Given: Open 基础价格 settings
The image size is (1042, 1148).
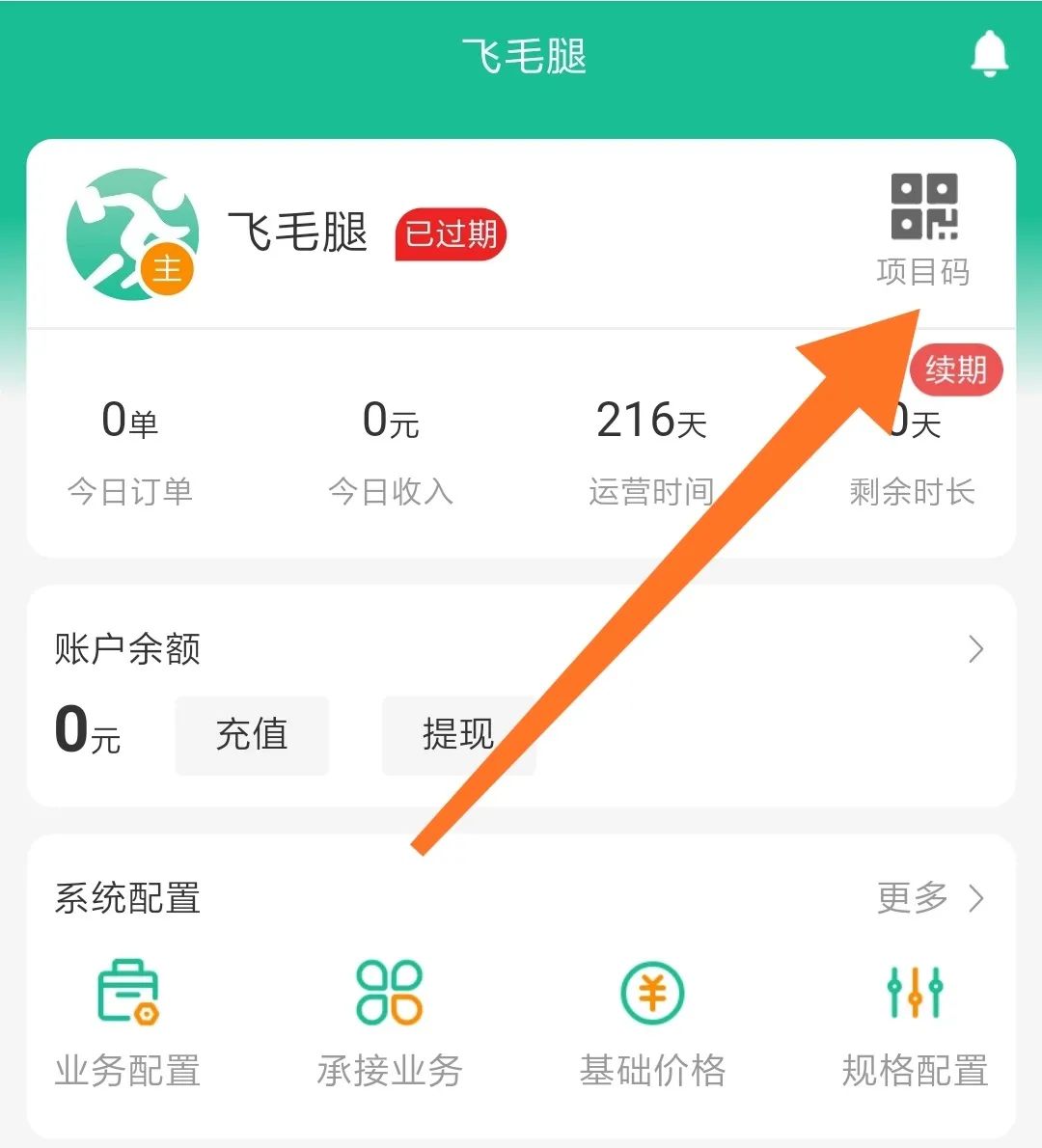Looking at the screenshot, I should [652, 1023].
